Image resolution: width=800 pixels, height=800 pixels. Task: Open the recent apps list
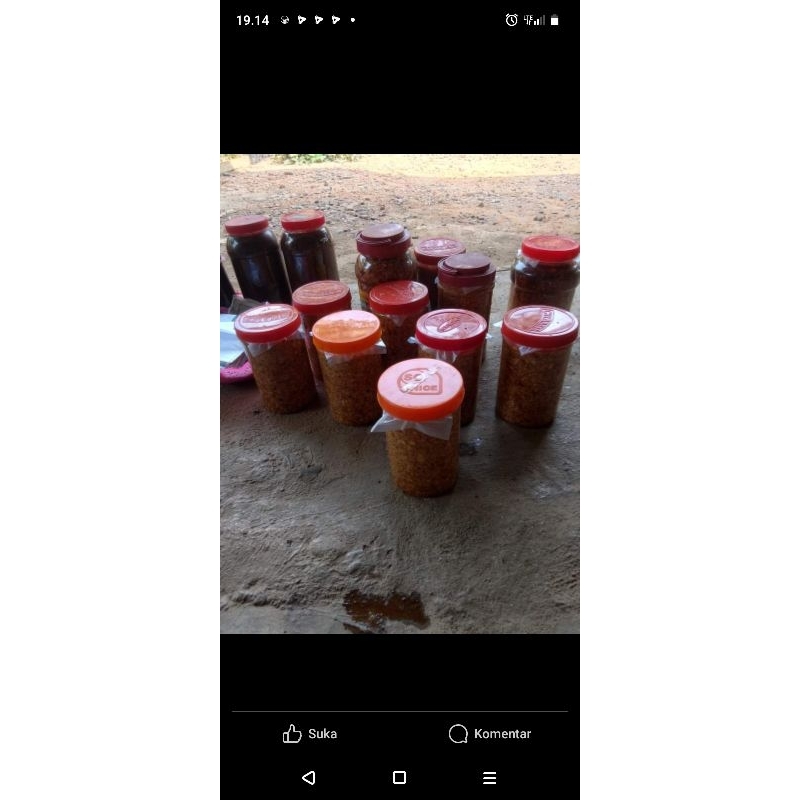pyautogui.click(x=489, y=778)
